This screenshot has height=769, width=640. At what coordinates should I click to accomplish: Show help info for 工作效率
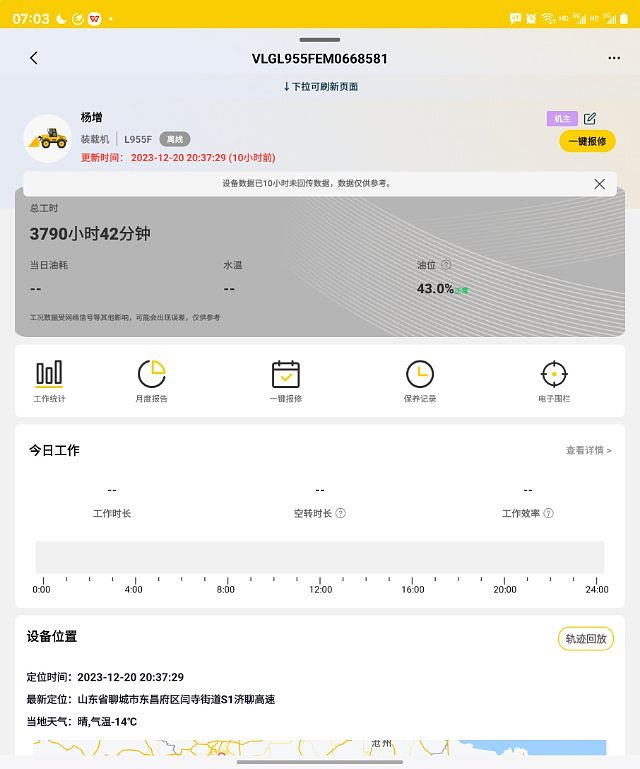tap(549, 513)
